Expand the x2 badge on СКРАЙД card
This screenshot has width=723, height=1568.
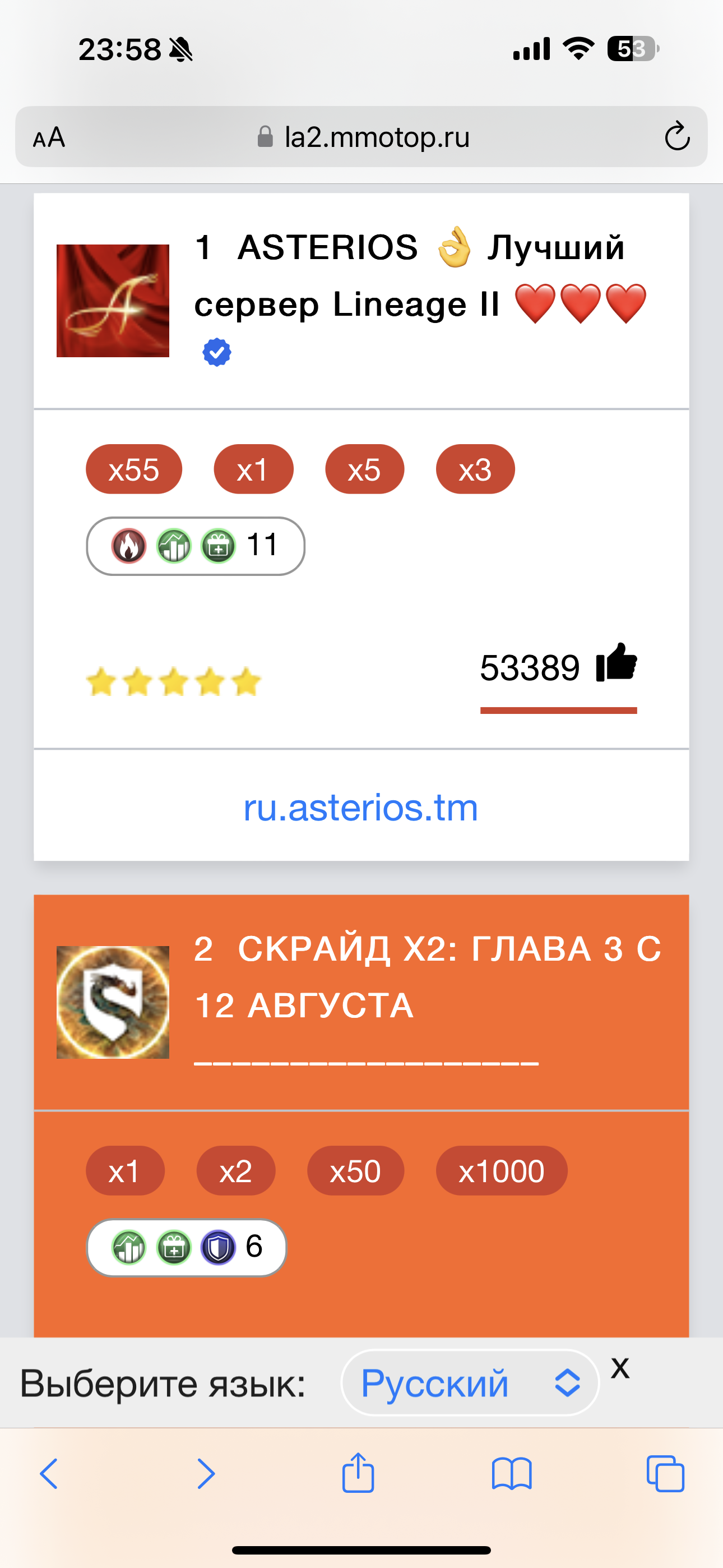235,1170
